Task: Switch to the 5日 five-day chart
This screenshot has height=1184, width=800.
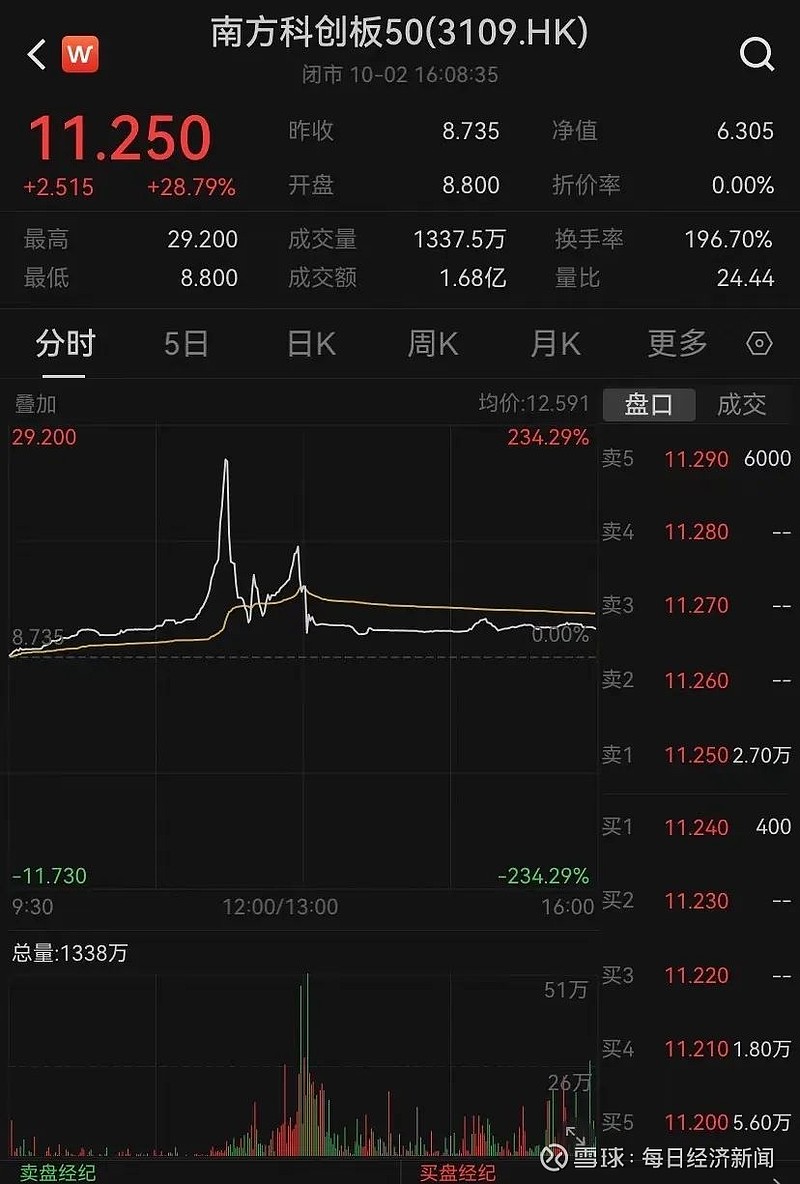Action: 185,343
